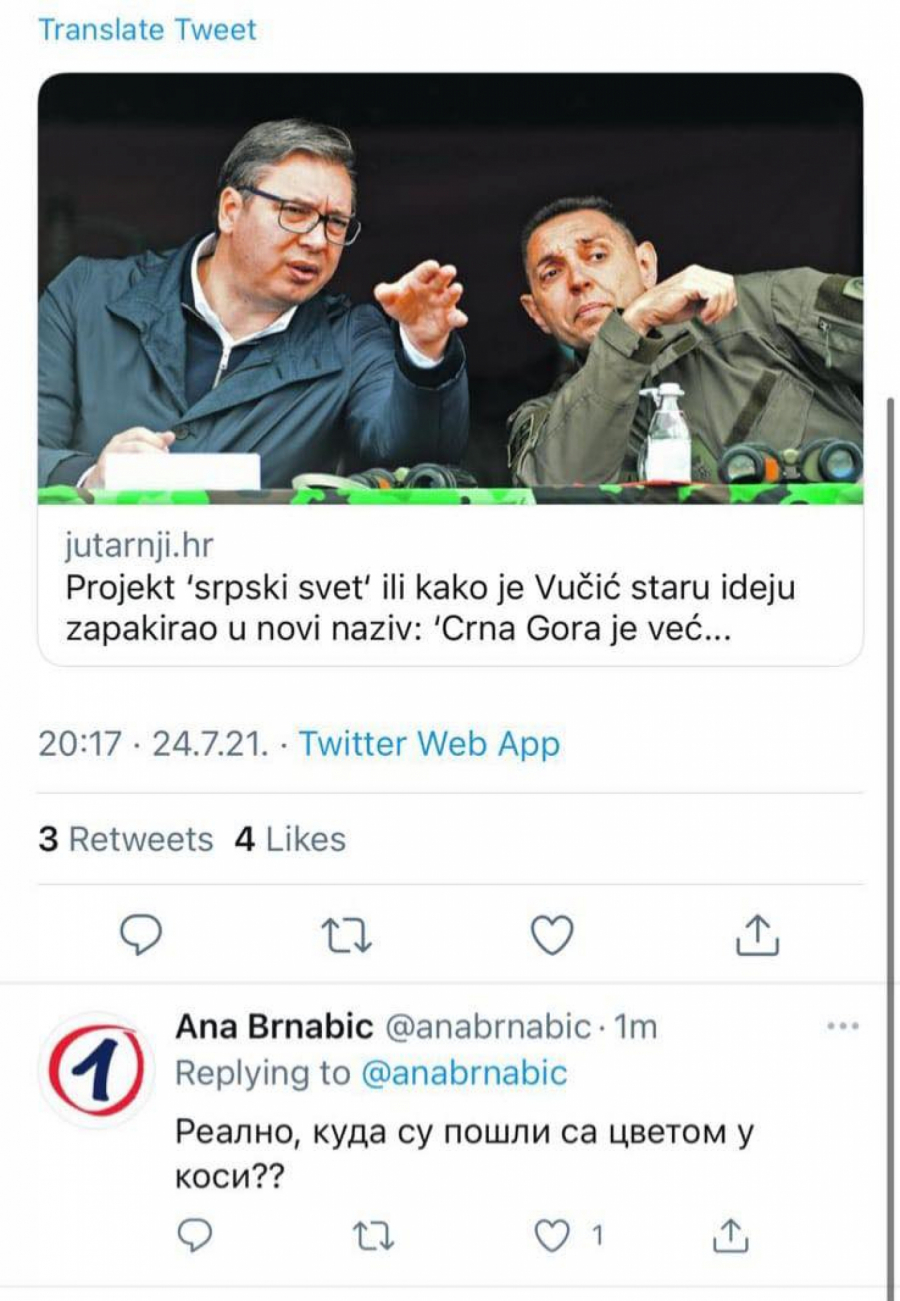900x1301 pixels.
Task: Like Ana Brnabic's reply
Action: pos(552,1236)
